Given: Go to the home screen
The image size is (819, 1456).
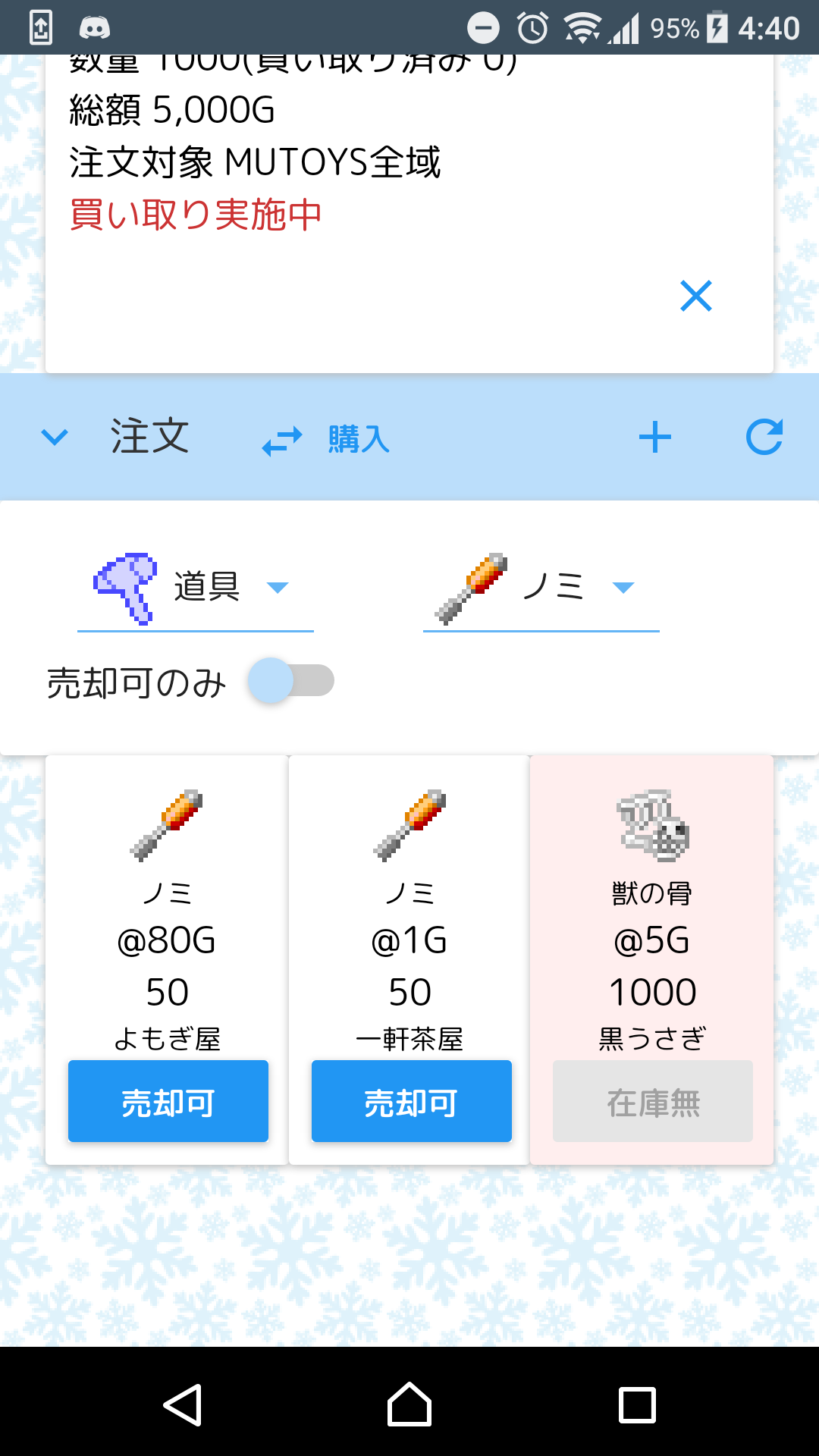Looking at the screenshot, I should pos(409,1404).
